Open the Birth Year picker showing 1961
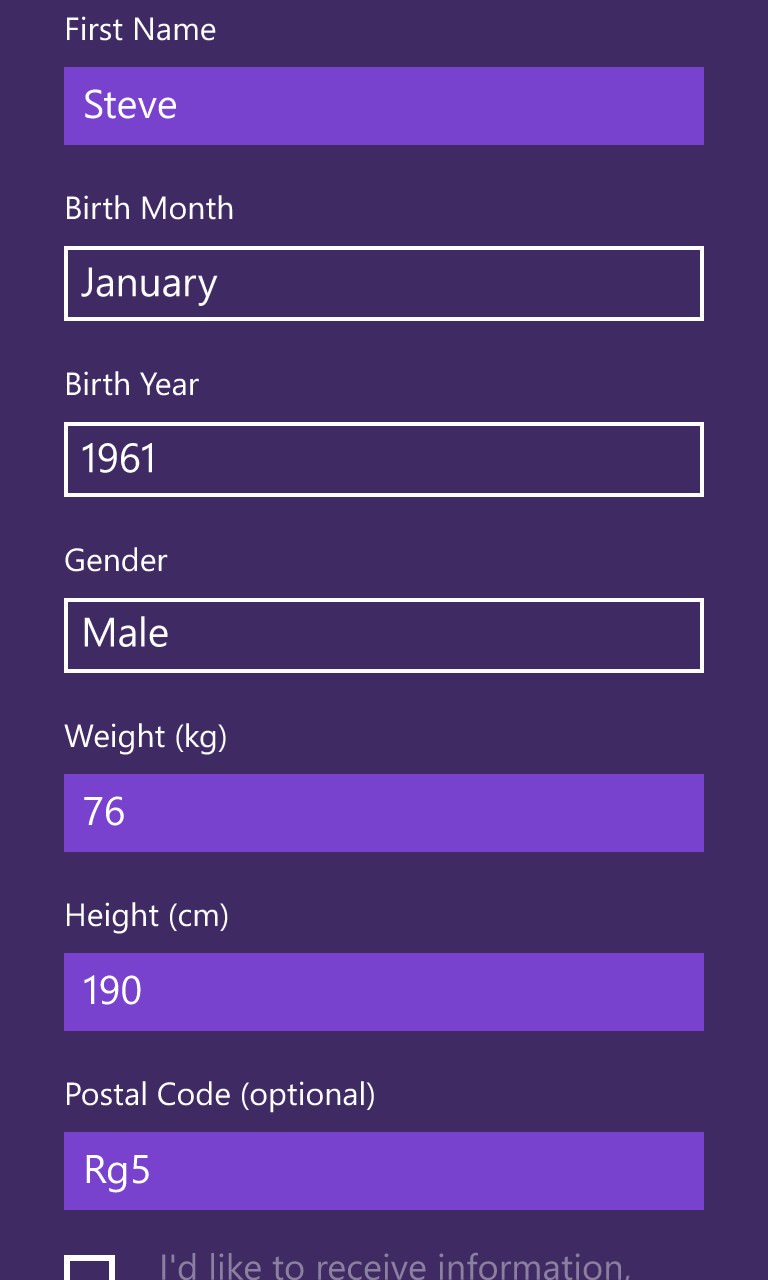 384,460
